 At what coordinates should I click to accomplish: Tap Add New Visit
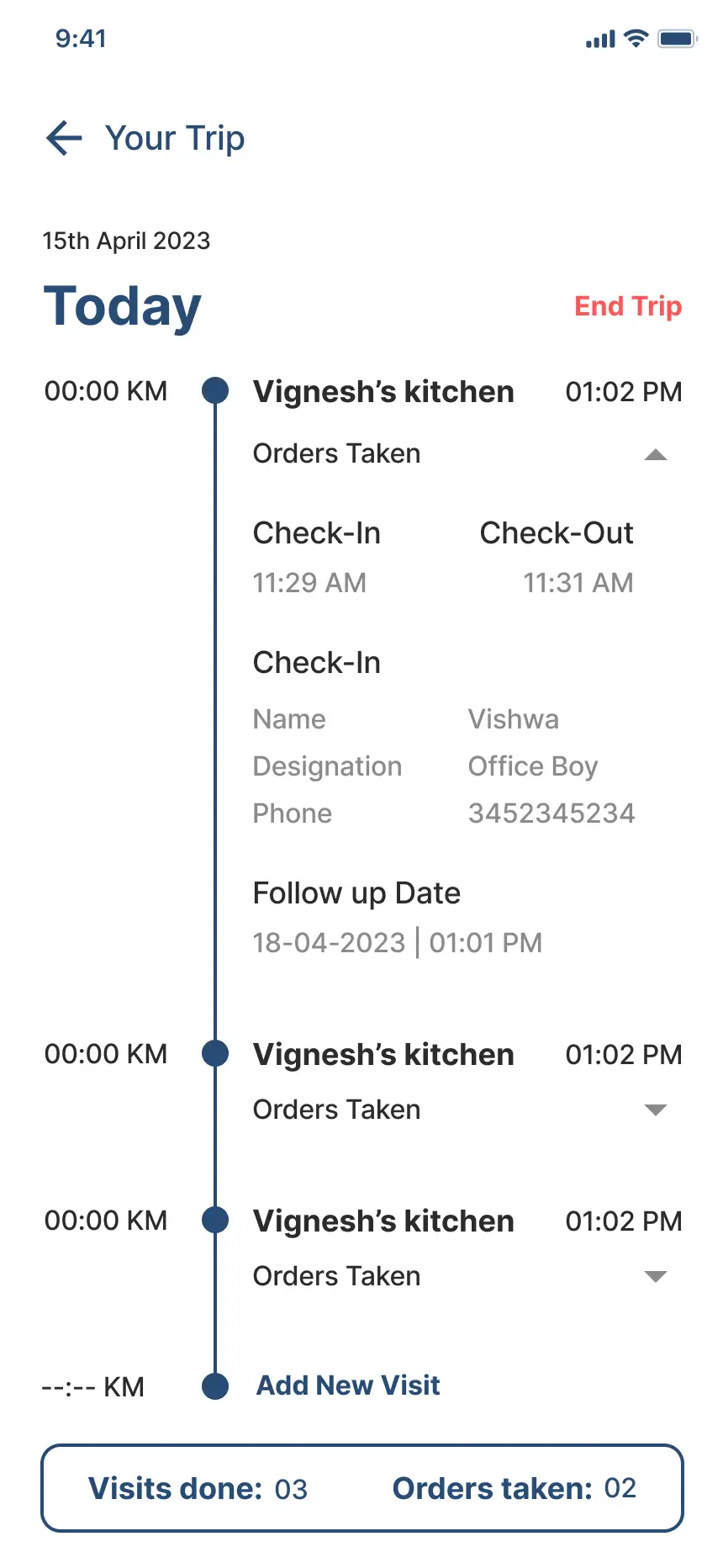pos(347,1385)
